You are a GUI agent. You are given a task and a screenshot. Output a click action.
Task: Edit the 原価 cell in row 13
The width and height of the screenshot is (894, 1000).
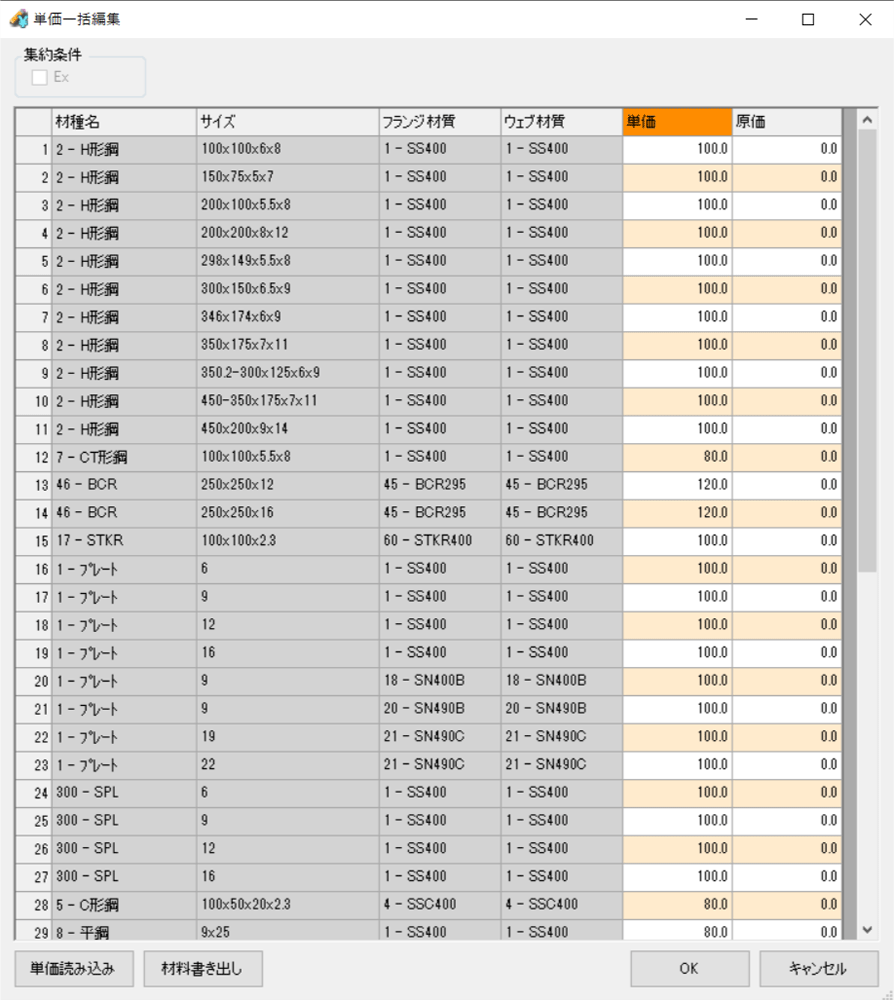tap(786, 485)
